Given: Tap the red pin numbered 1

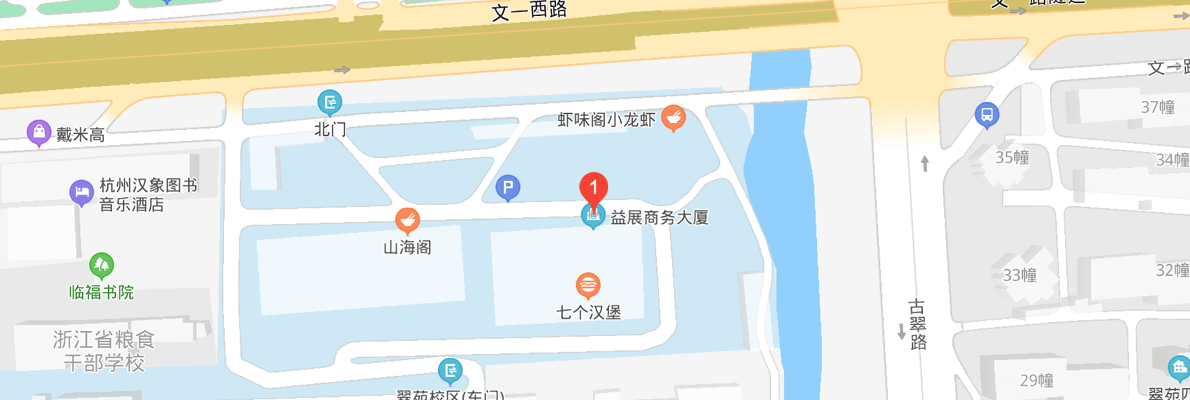Looking at the screenshot, I should coord(594,187).
